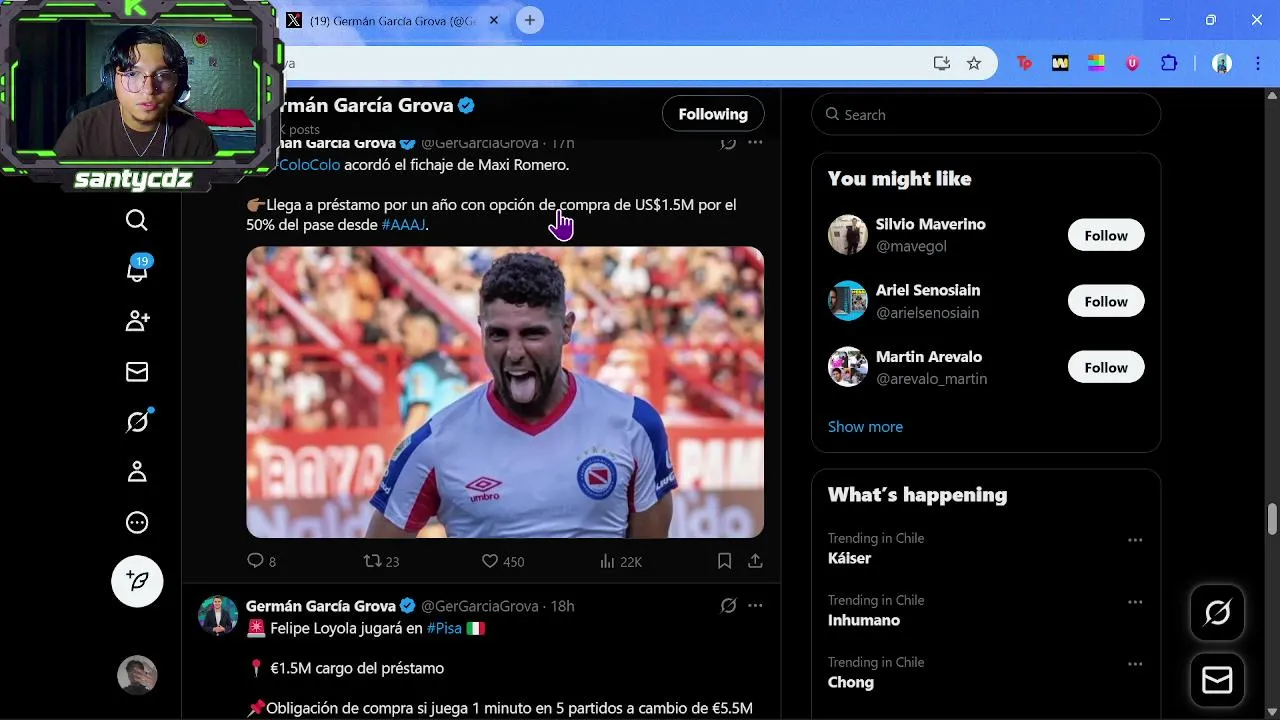Open the Maxi Romero photo
1280x720 pixels.
[x=504, y=392]
